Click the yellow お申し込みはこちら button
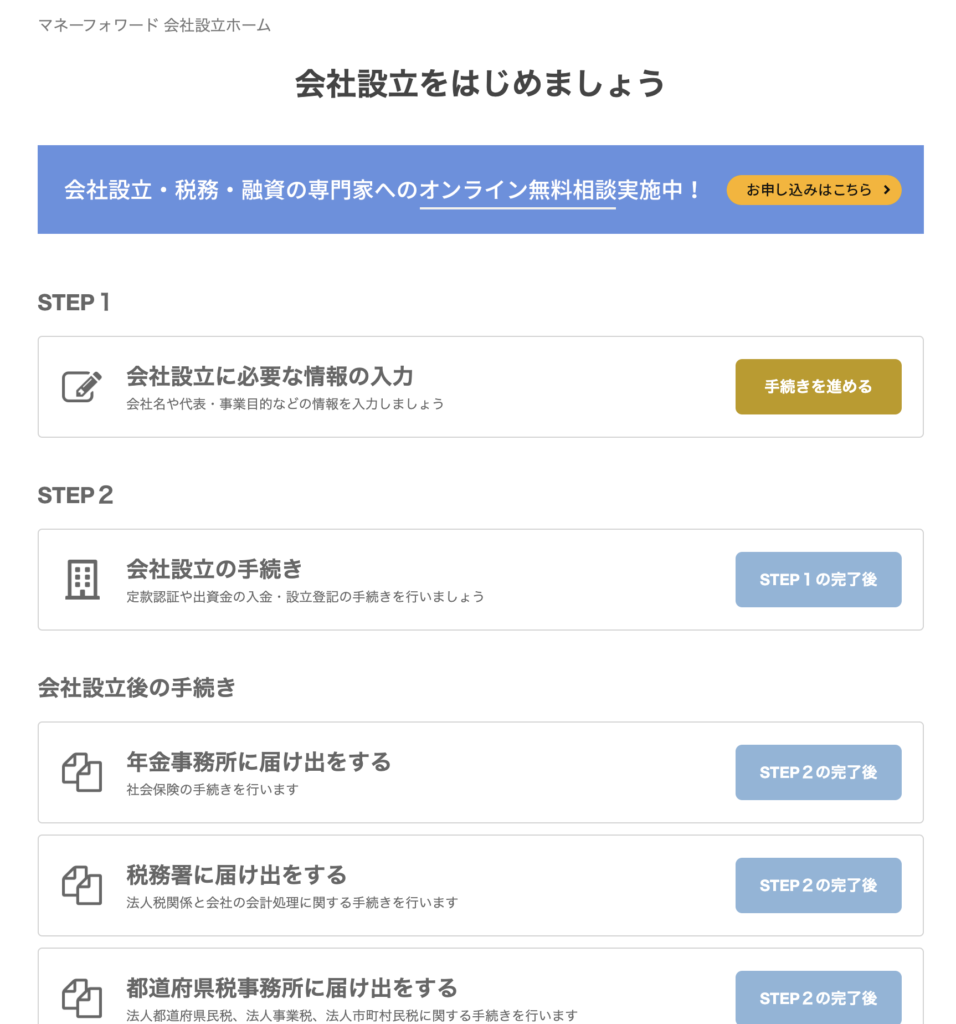Screen dimensions: 956x1024 coord(813,189)
